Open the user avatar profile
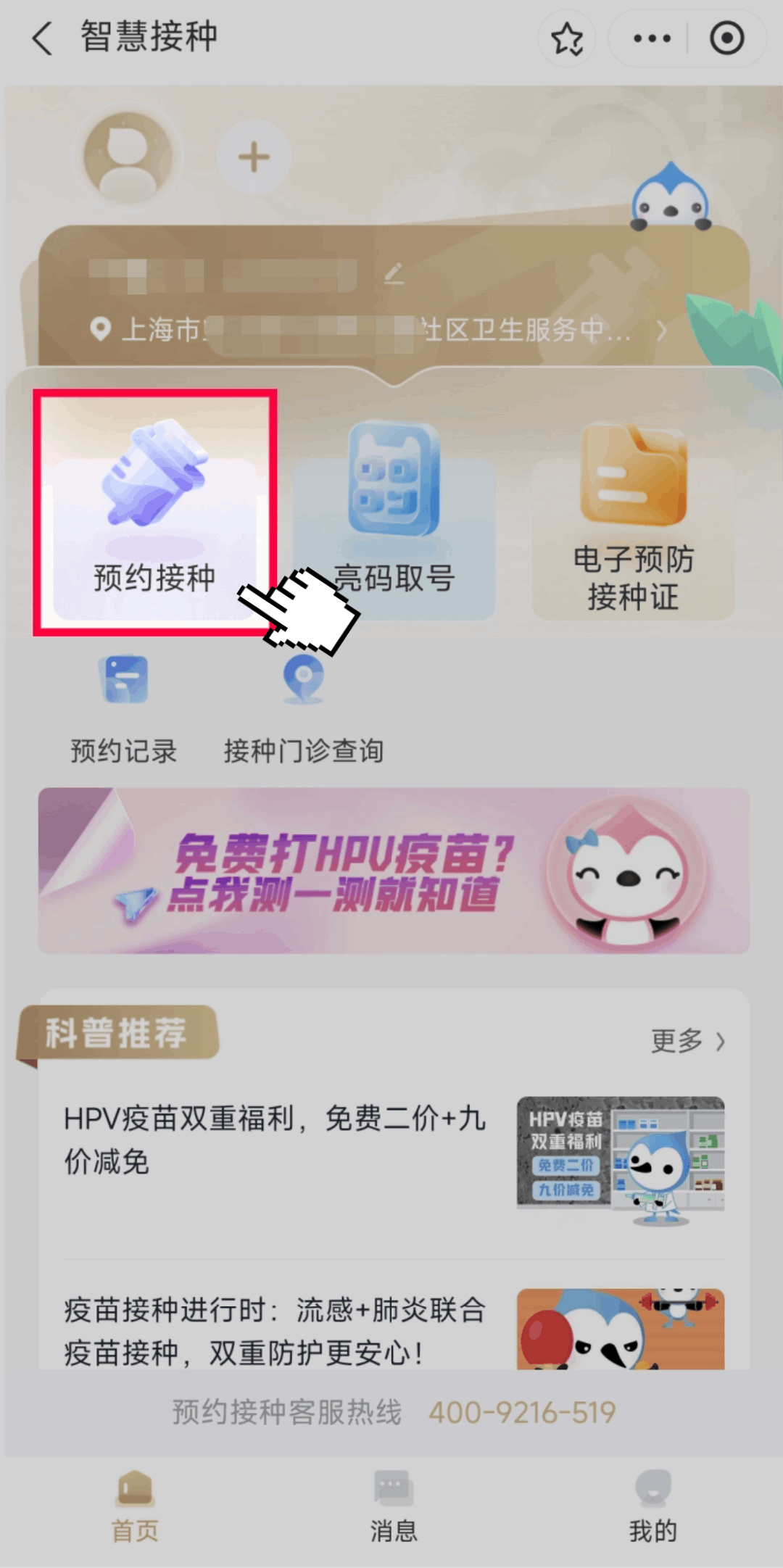Screen dimensions: 783x1568 click(x=128, y=156)
